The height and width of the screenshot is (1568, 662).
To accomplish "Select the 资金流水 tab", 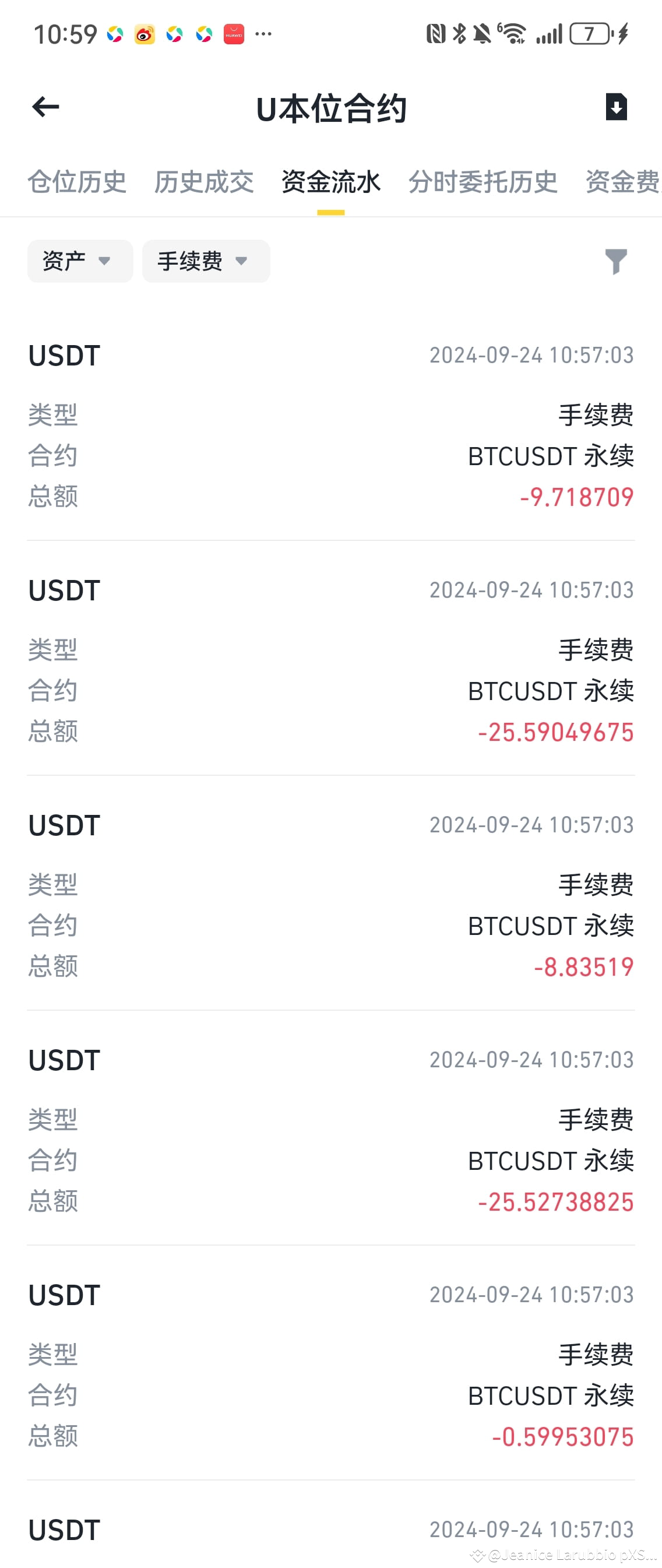I will [331, 182].
